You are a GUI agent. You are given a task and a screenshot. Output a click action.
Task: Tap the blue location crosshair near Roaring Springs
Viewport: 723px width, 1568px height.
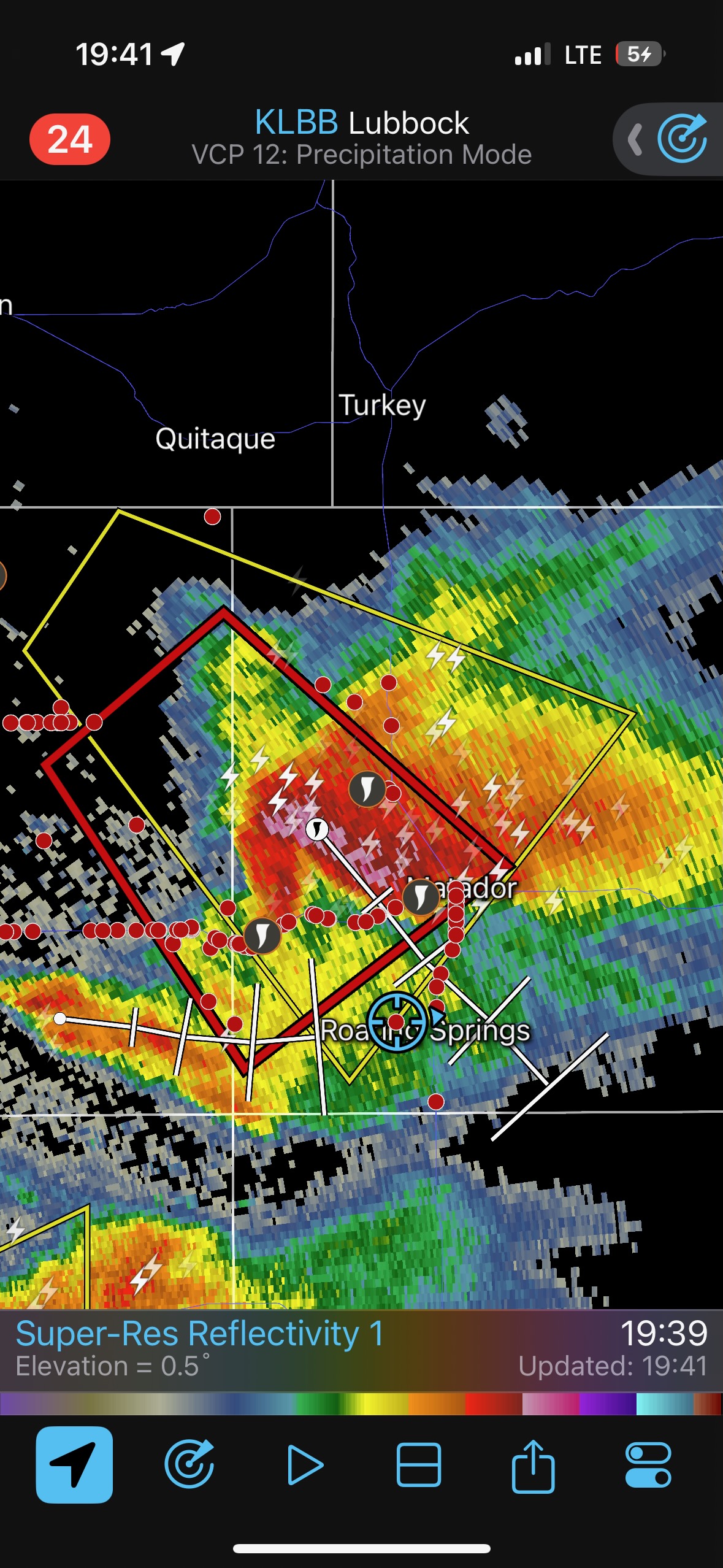point(397,1021)
